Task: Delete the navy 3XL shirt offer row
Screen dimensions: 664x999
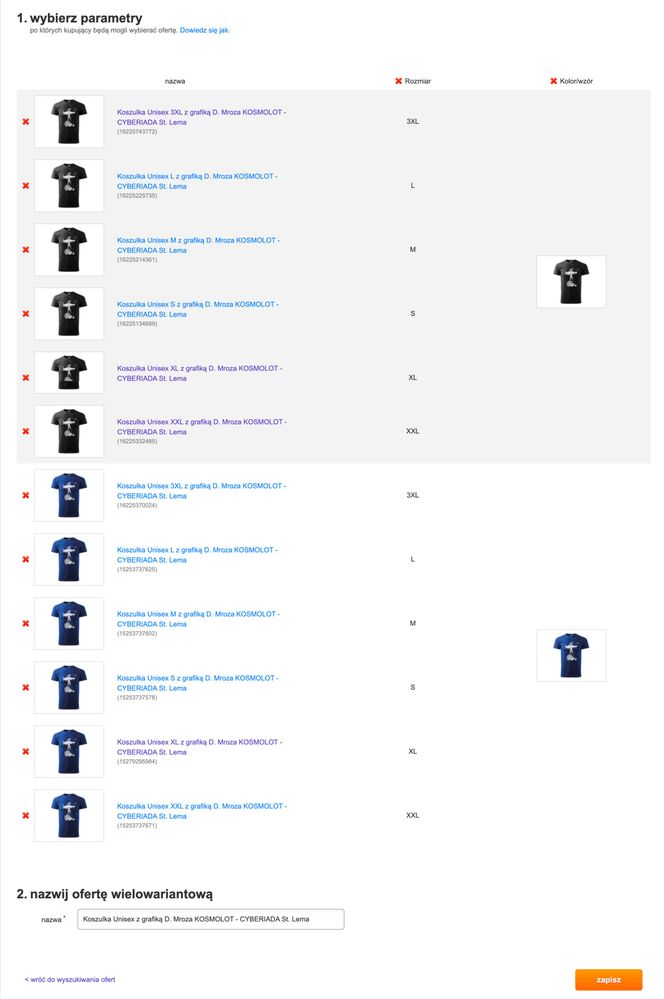Action: [x=25, y=495]
